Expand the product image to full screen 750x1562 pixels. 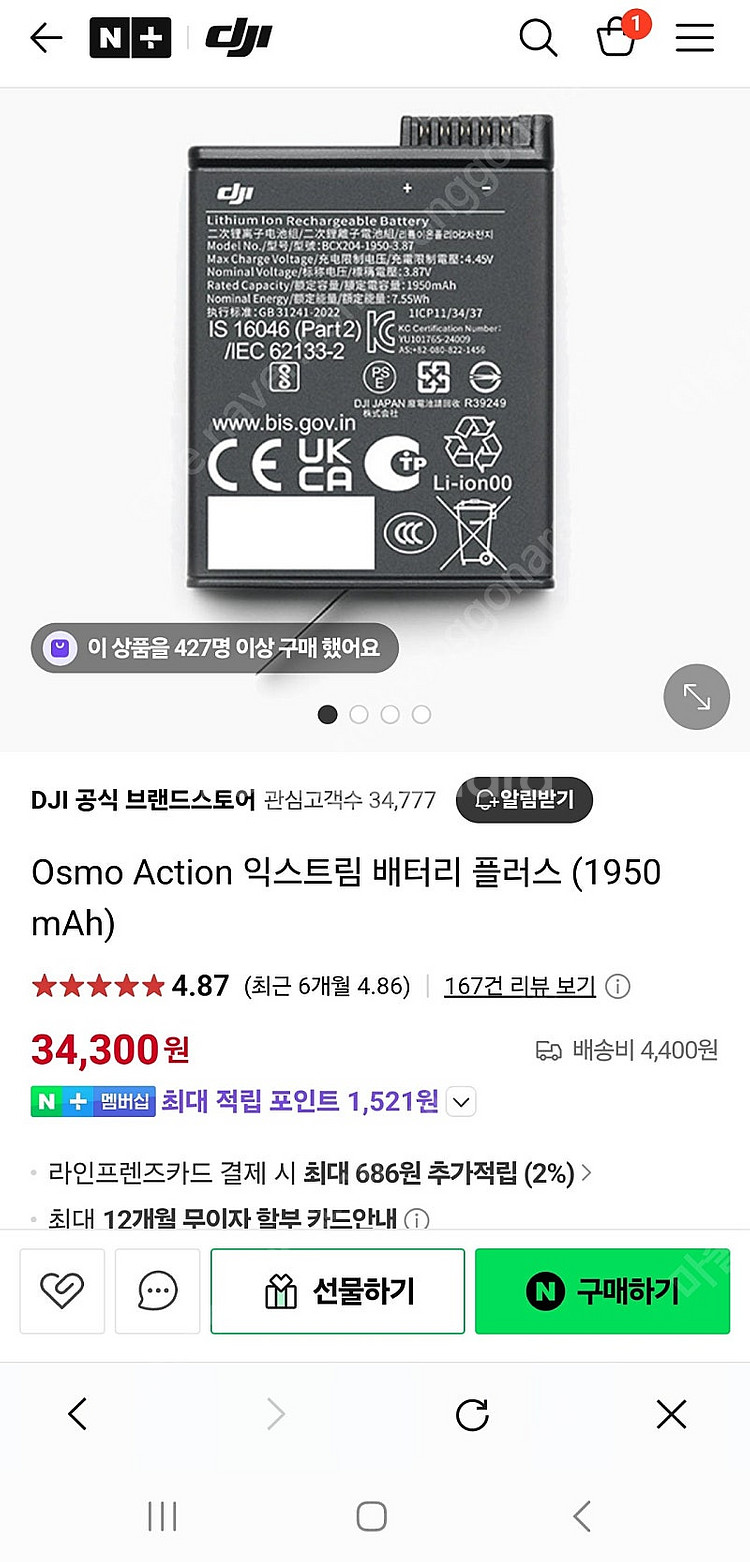(x=697, y=697)
